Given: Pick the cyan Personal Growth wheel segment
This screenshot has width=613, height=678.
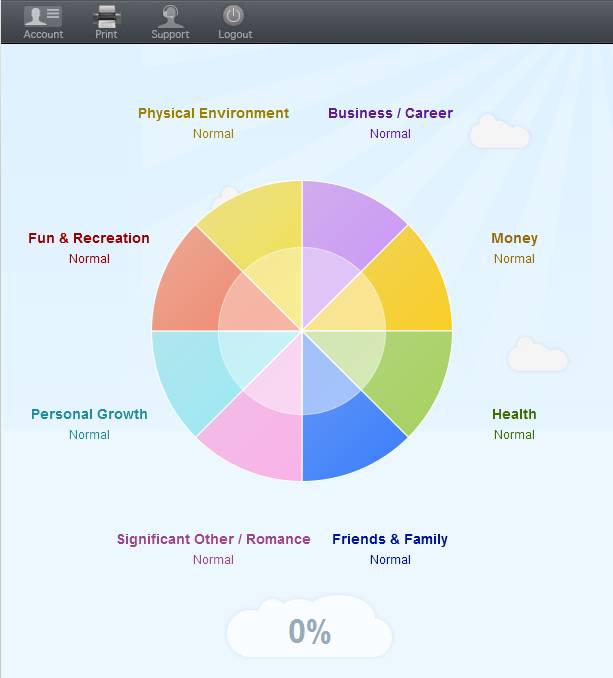Looking at the screenshot, I should [x=192, y=375].
